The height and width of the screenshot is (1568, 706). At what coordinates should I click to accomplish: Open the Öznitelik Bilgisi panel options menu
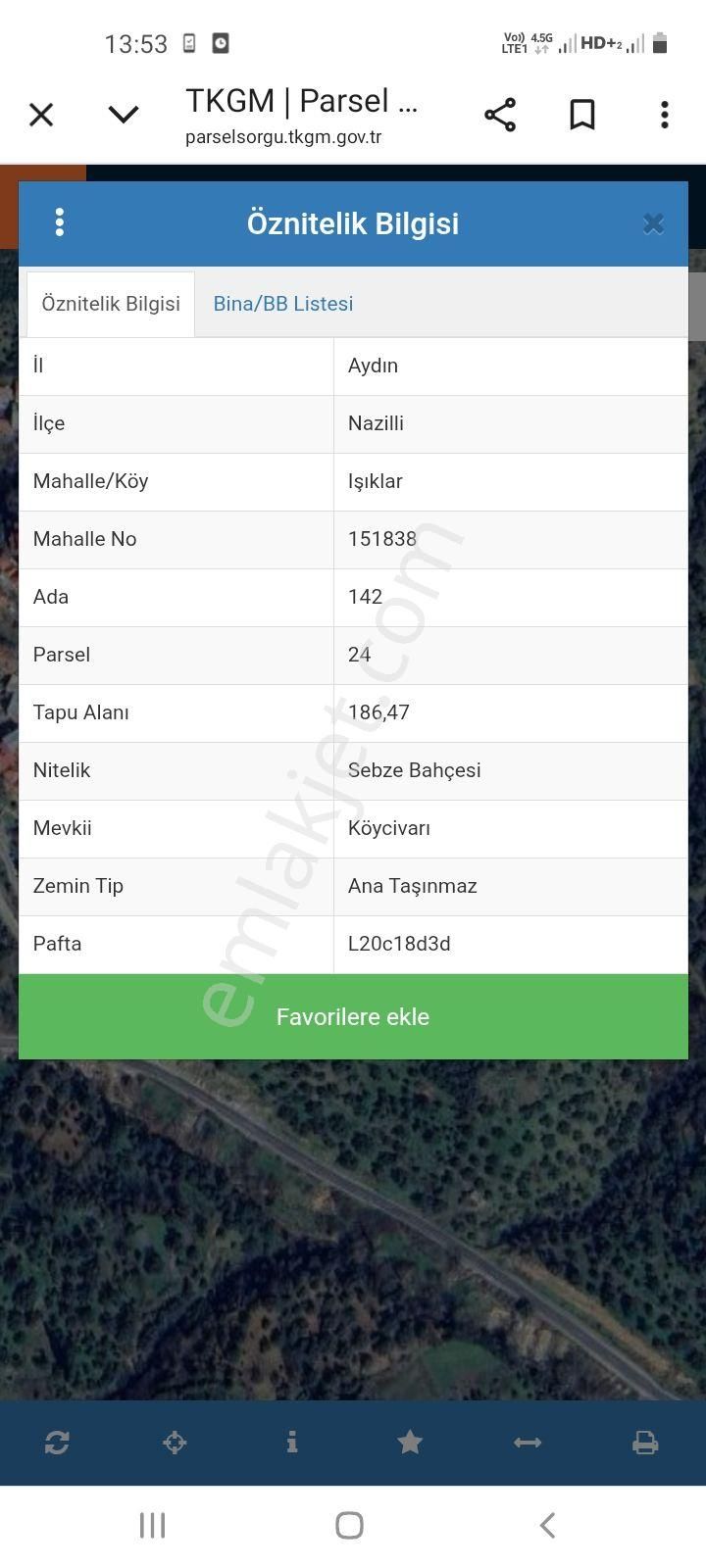click(60, 223)
